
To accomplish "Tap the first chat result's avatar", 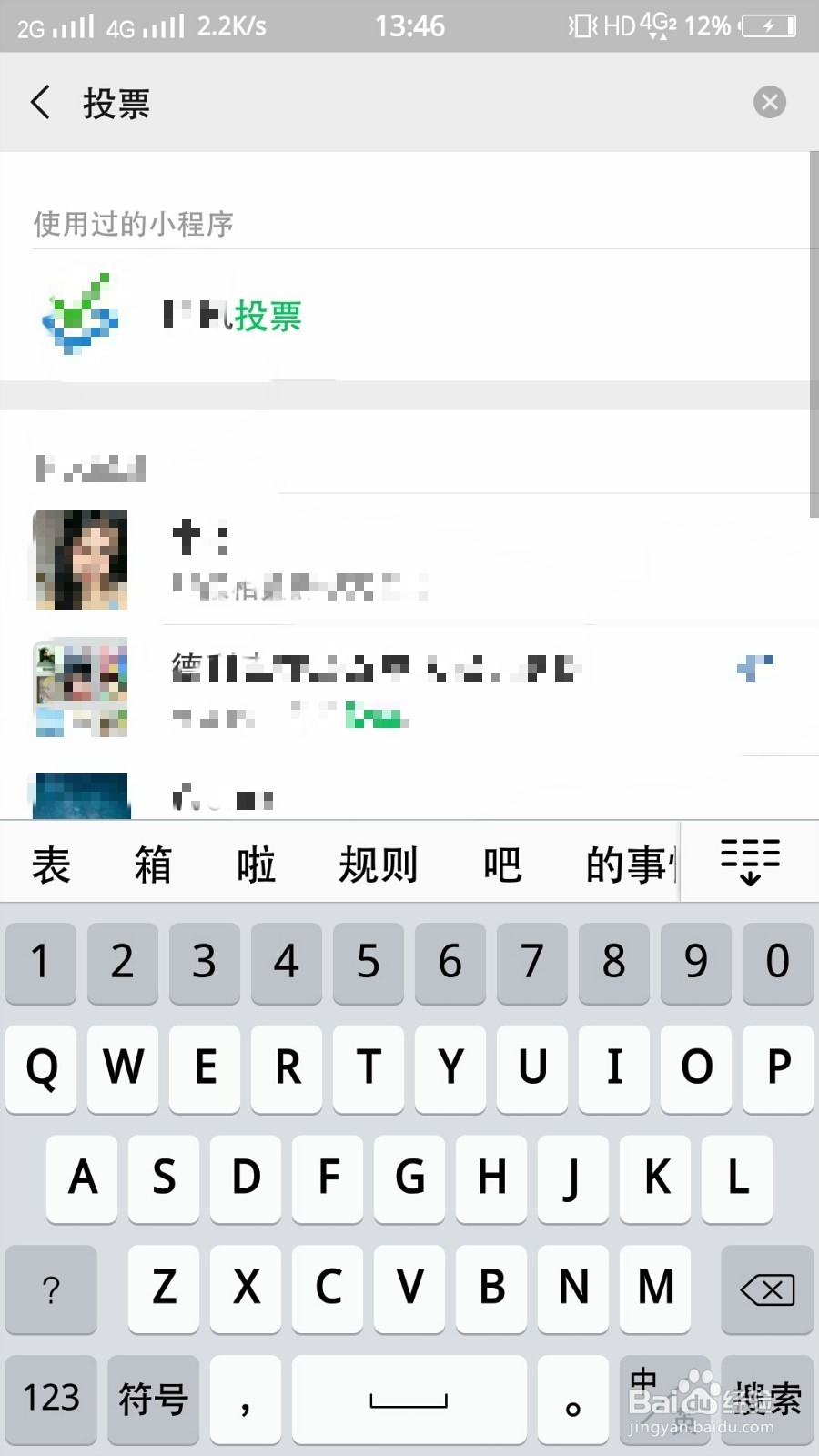I will 80,561.
